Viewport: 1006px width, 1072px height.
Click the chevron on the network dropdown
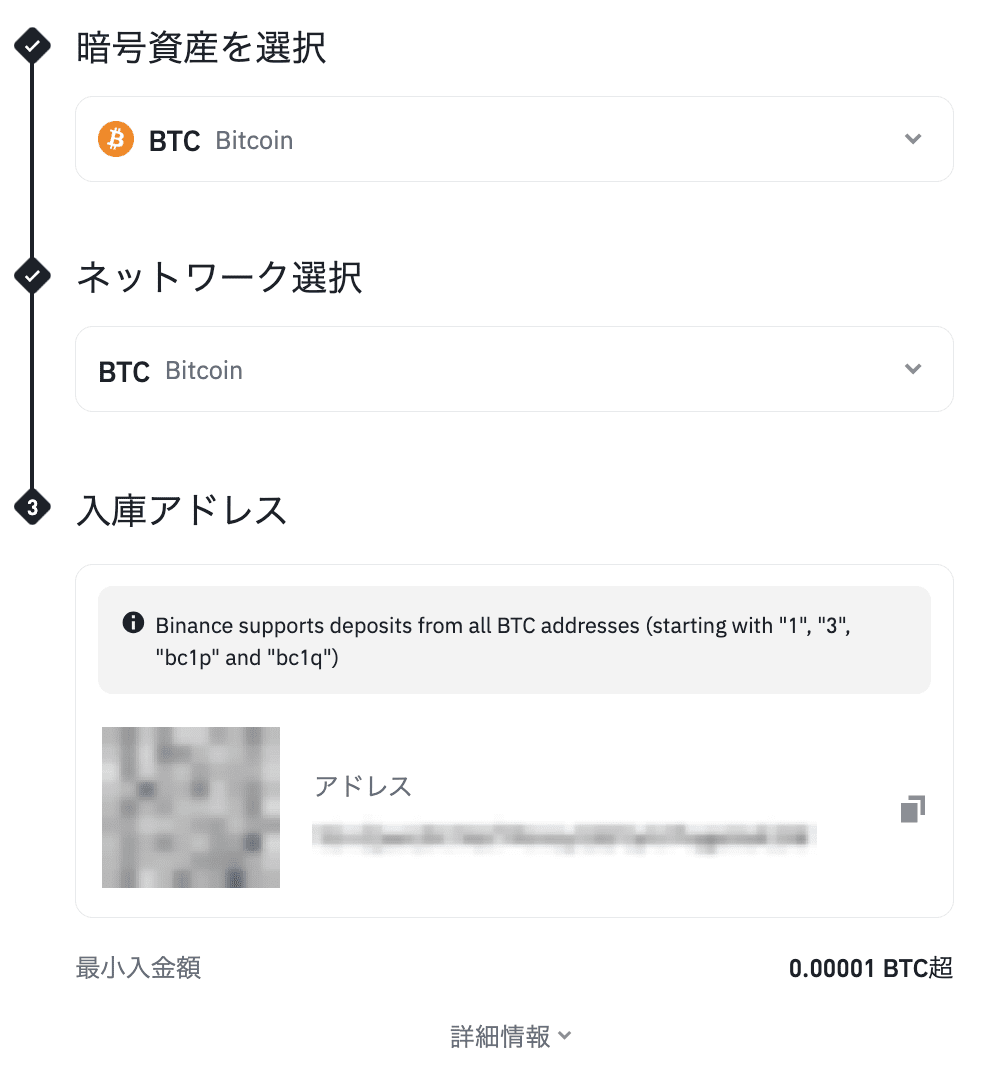point(912,369)
